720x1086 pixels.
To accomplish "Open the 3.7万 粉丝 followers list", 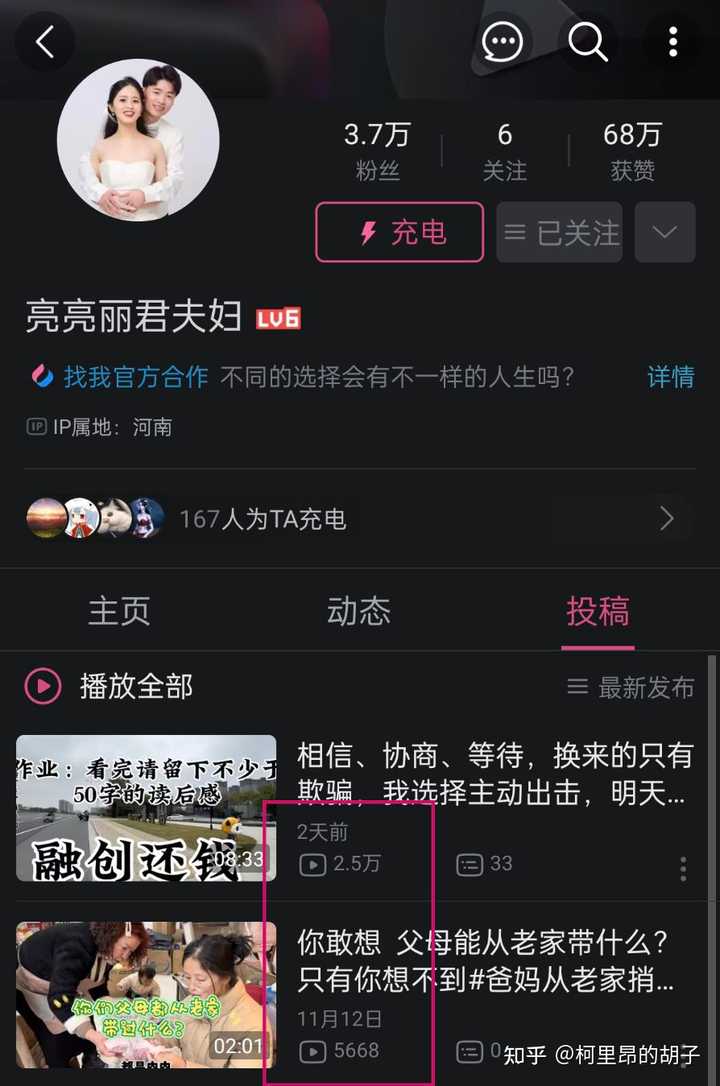I will coord(377,150).
